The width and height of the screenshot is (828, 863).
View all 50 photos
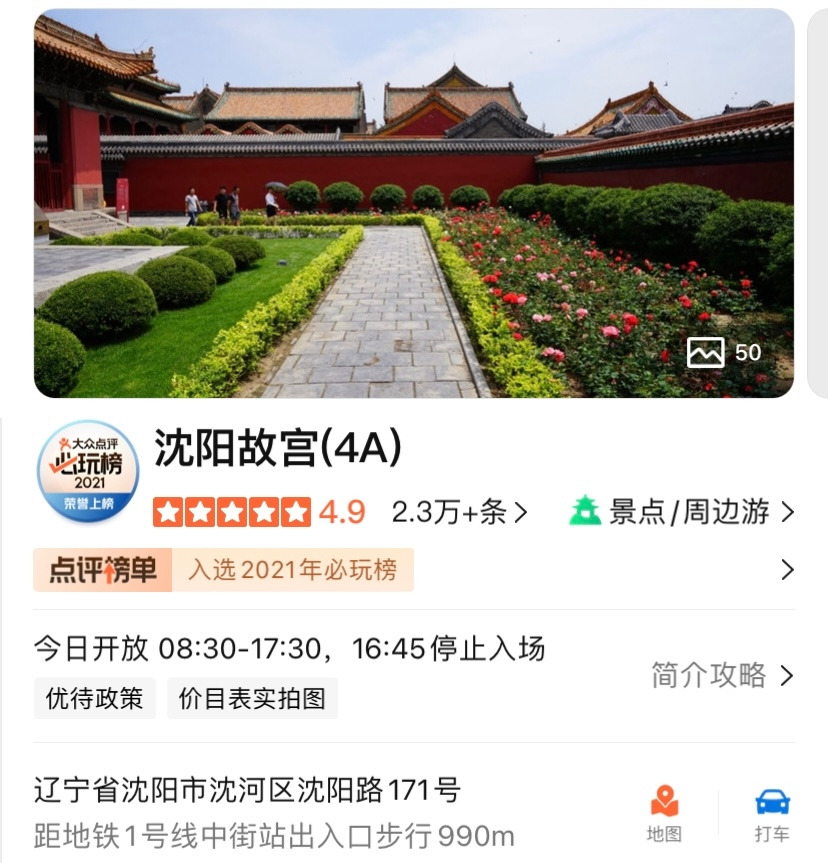point(724,352)
